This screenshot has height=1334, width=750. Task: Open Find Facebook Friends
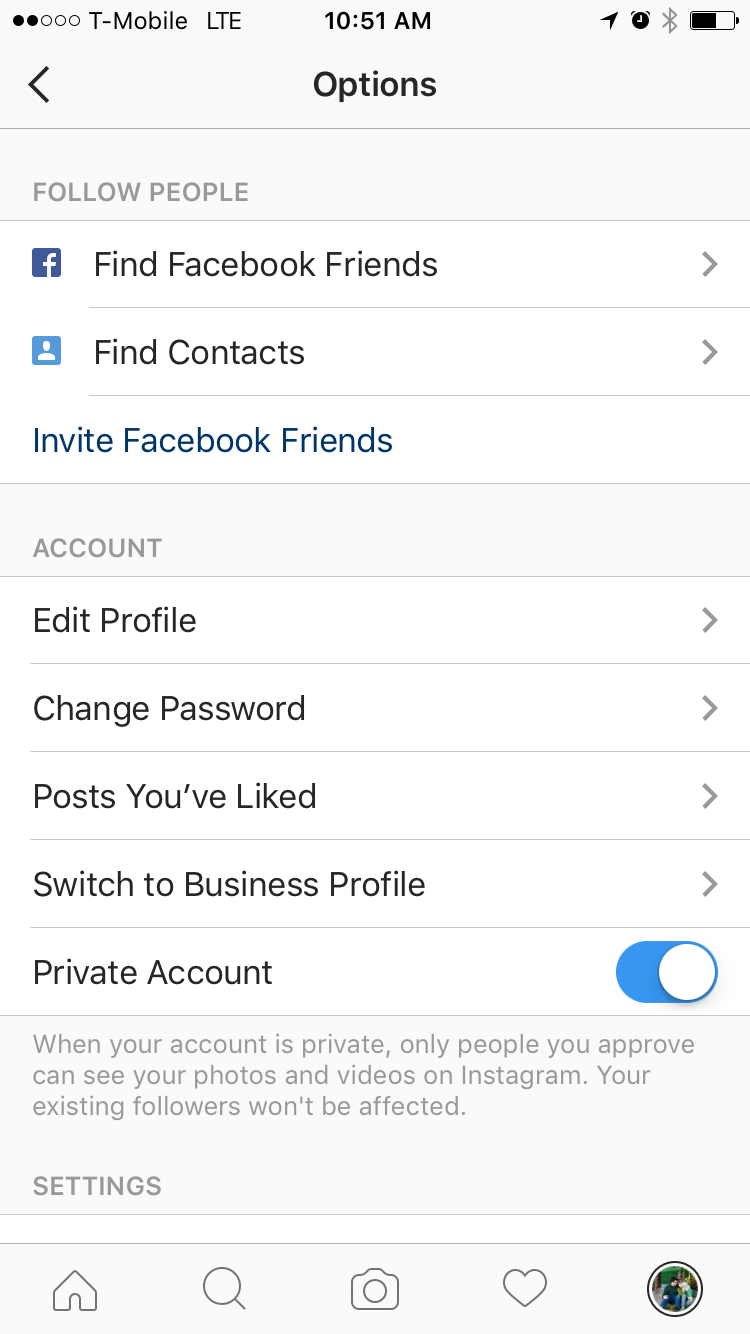coord(375,264)
